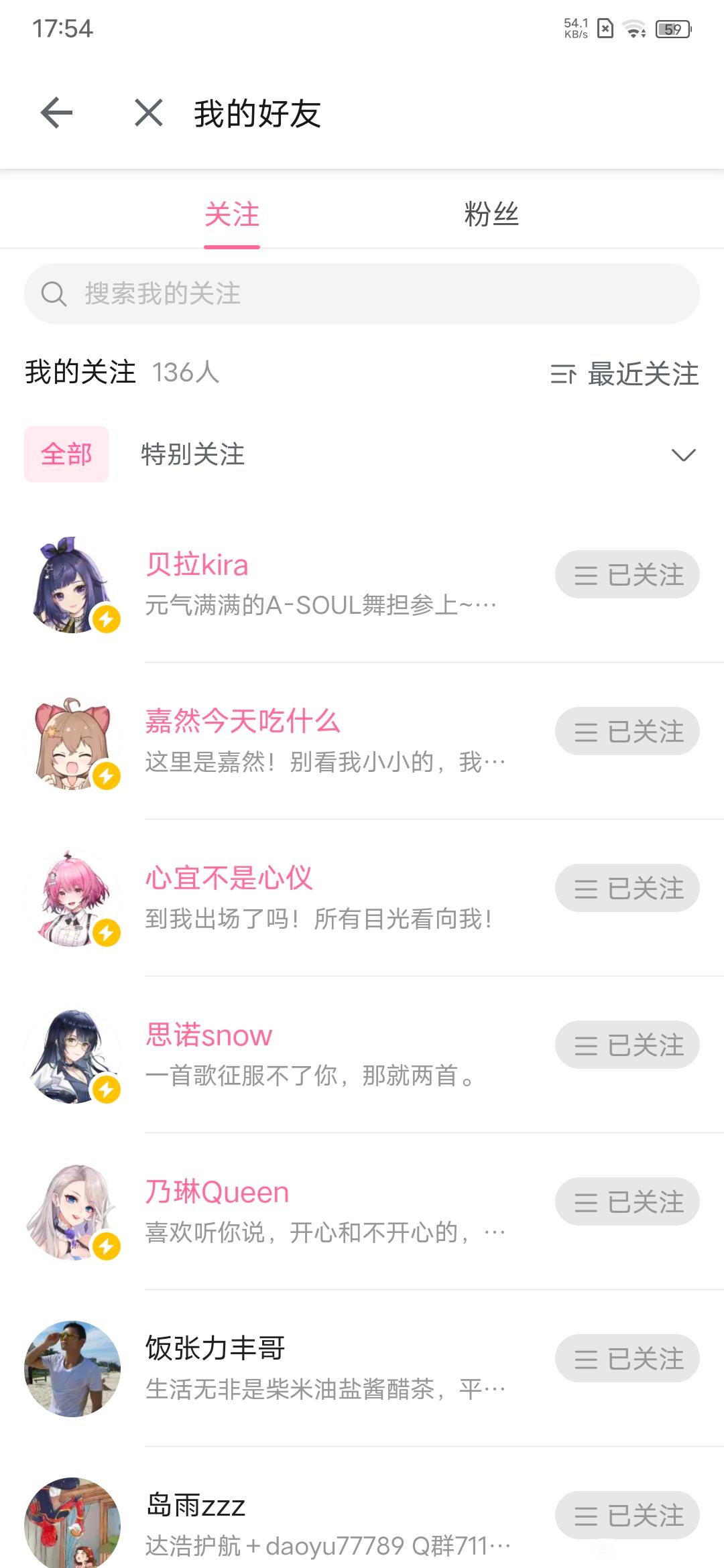Close the 我的好友 page

[x=149, y=113]
